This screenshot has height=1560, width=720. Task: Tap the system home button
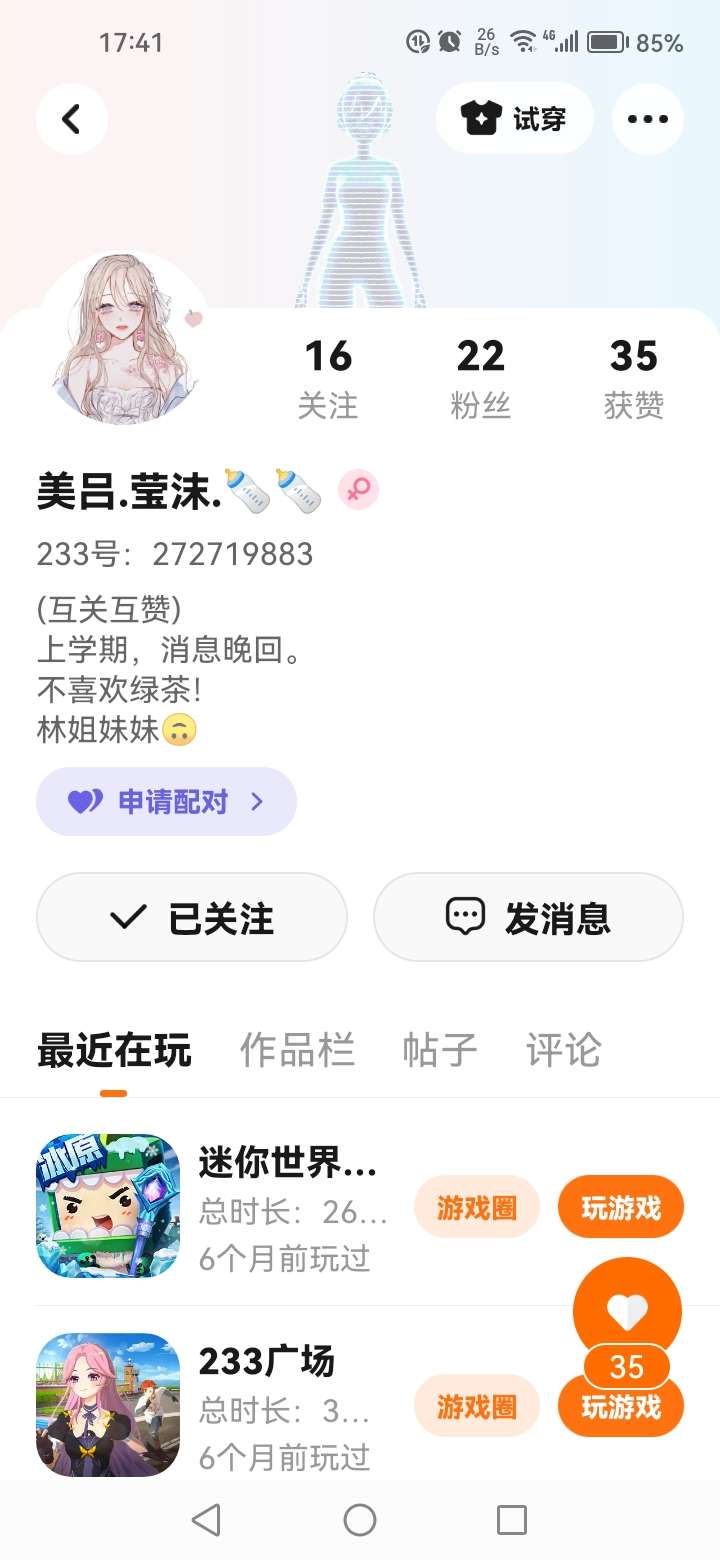point(360,1520)
